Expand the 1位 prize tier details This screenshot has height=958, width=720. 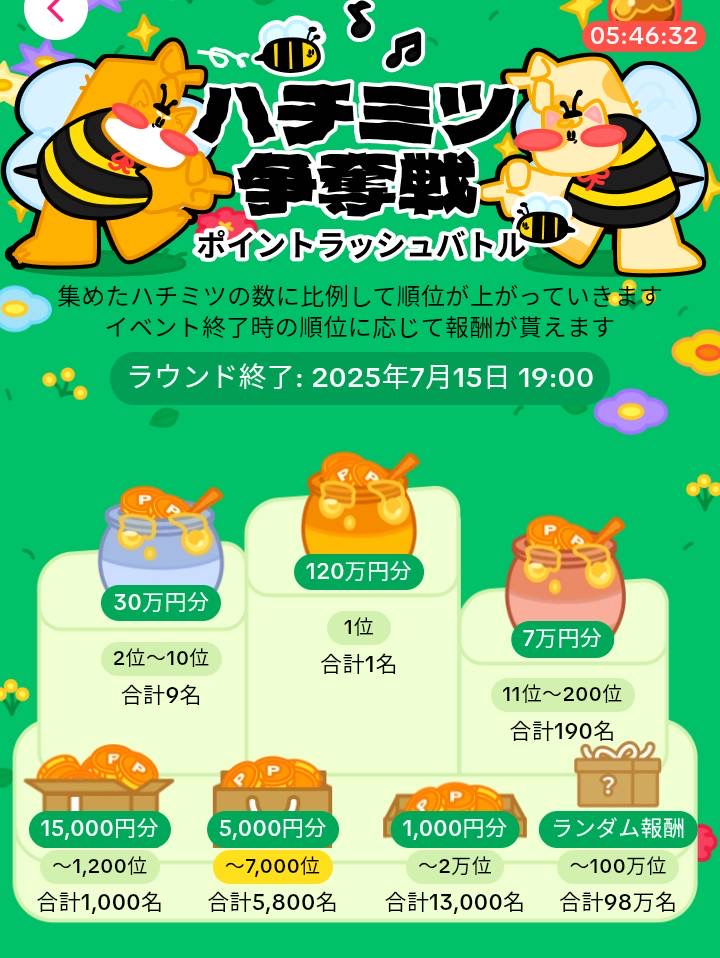(358, 628)
